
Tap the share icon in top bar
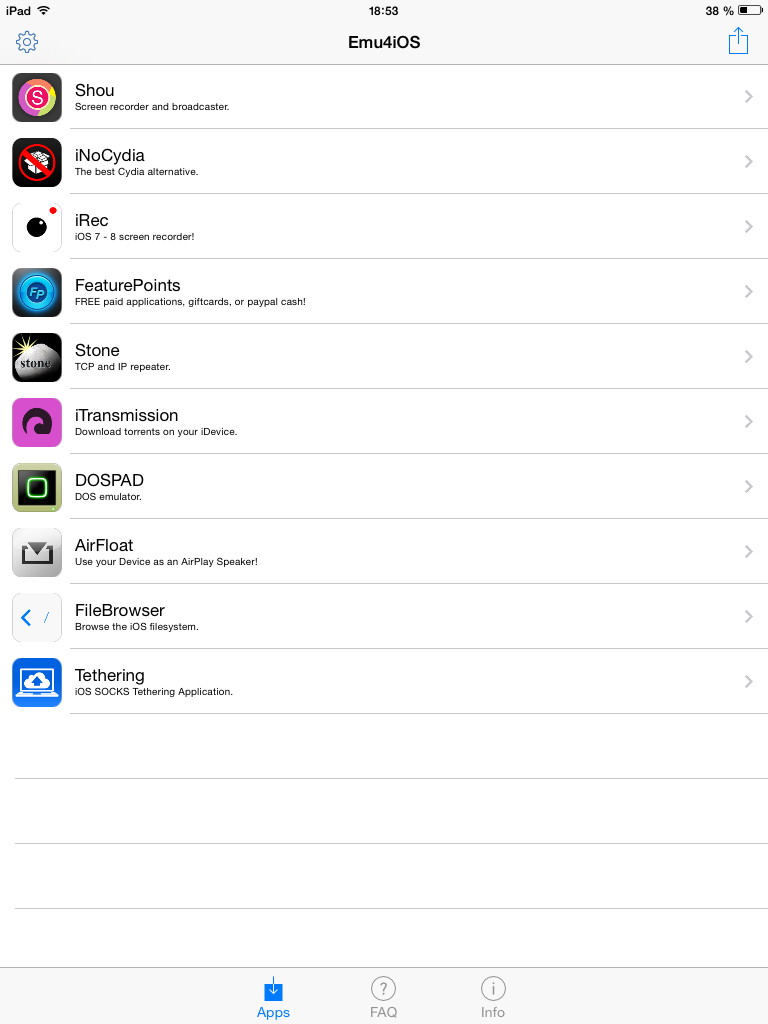click(738, 41)
